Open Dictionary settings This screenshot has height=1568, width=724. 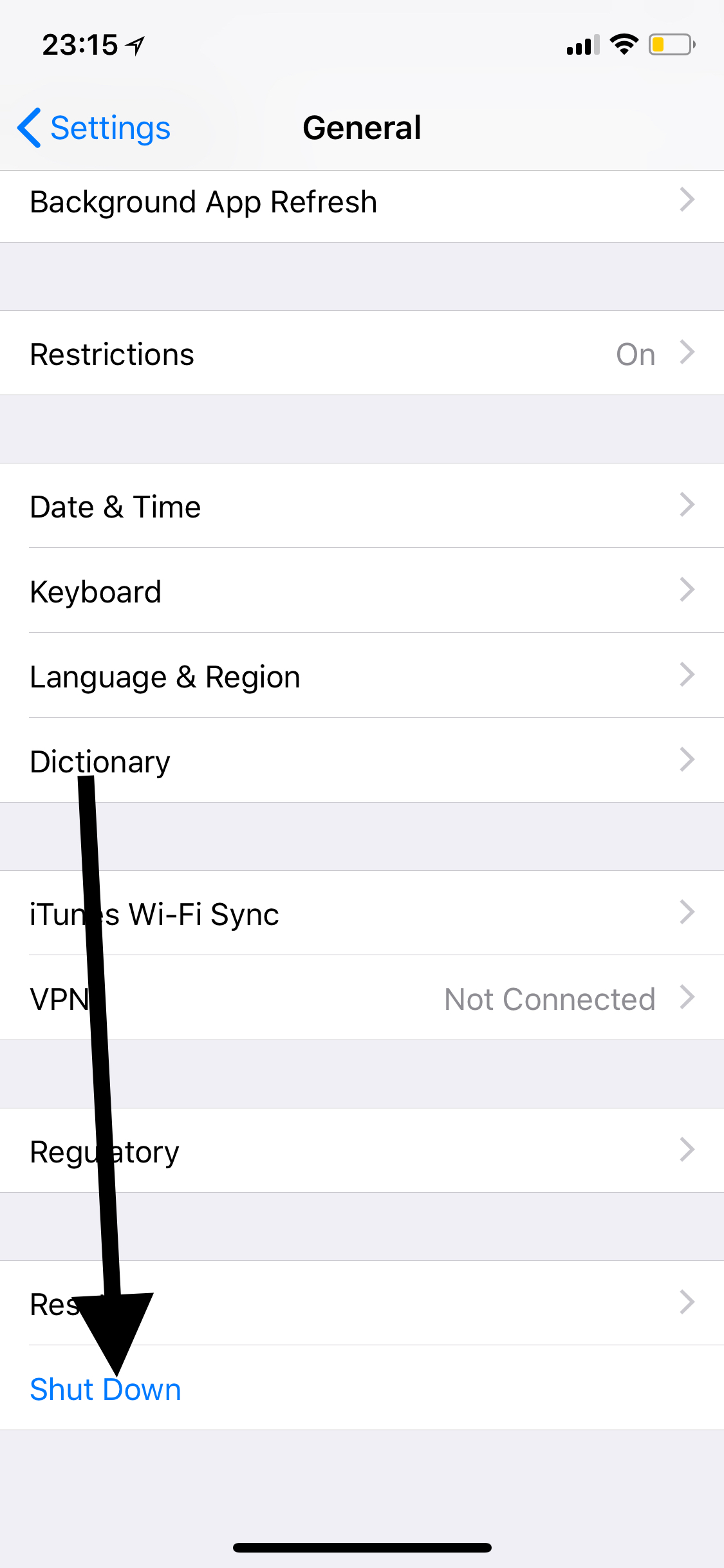coord(362,761)
